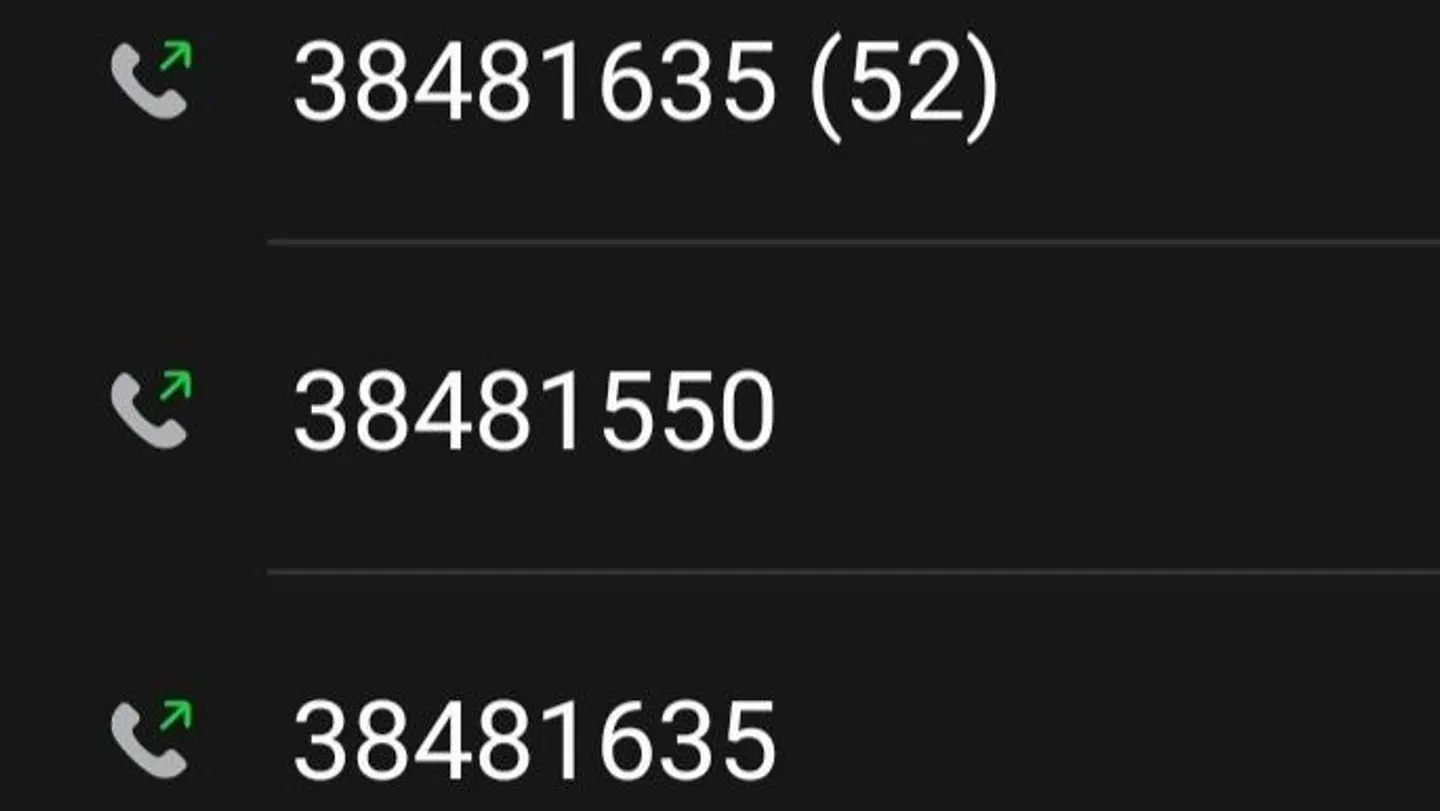Open the call log entry for 38481550
This screenshot has height=811, width=1440.
pos(533,411)
